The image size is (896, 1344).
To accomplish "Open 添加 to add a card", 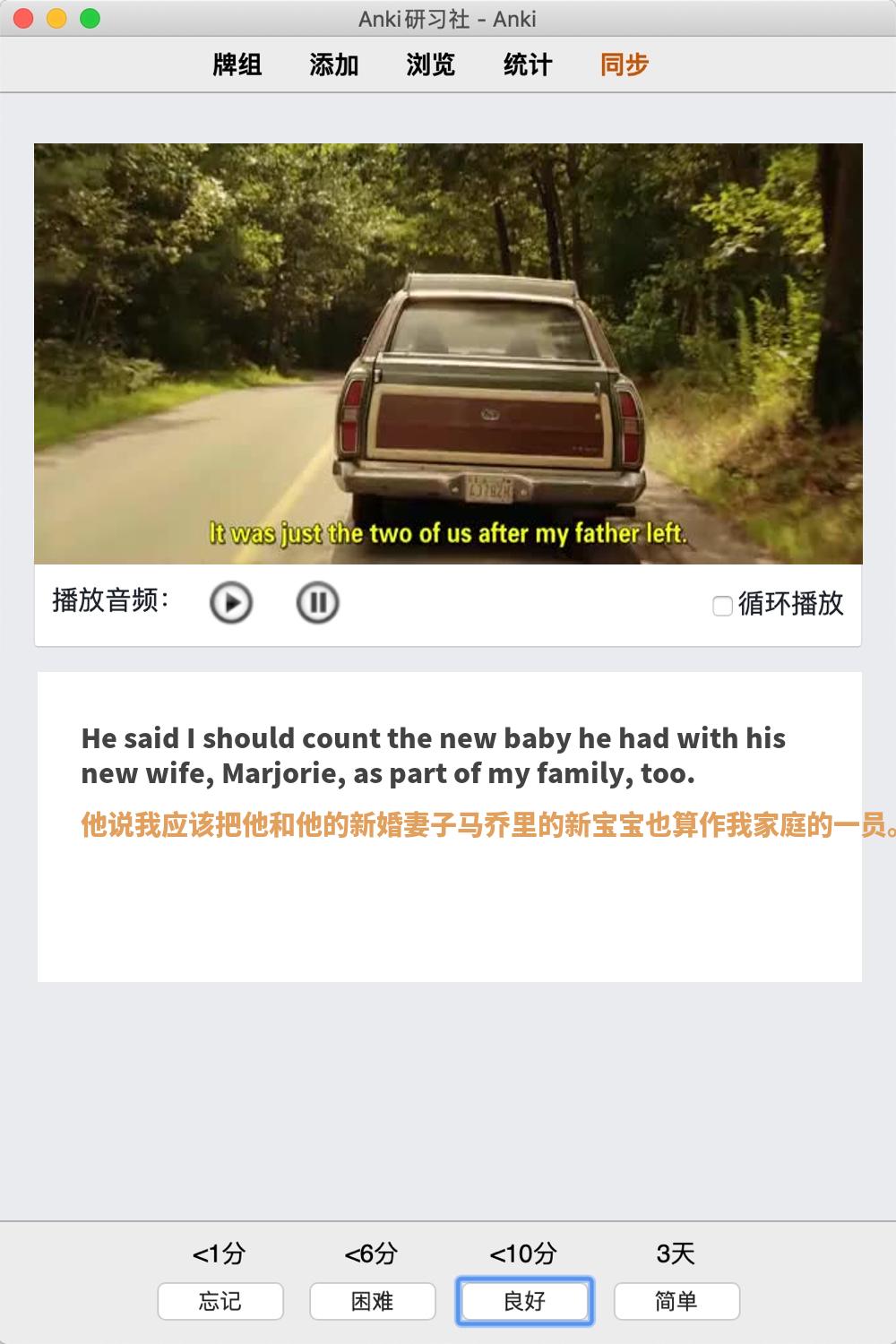I will tap(334, 65).
